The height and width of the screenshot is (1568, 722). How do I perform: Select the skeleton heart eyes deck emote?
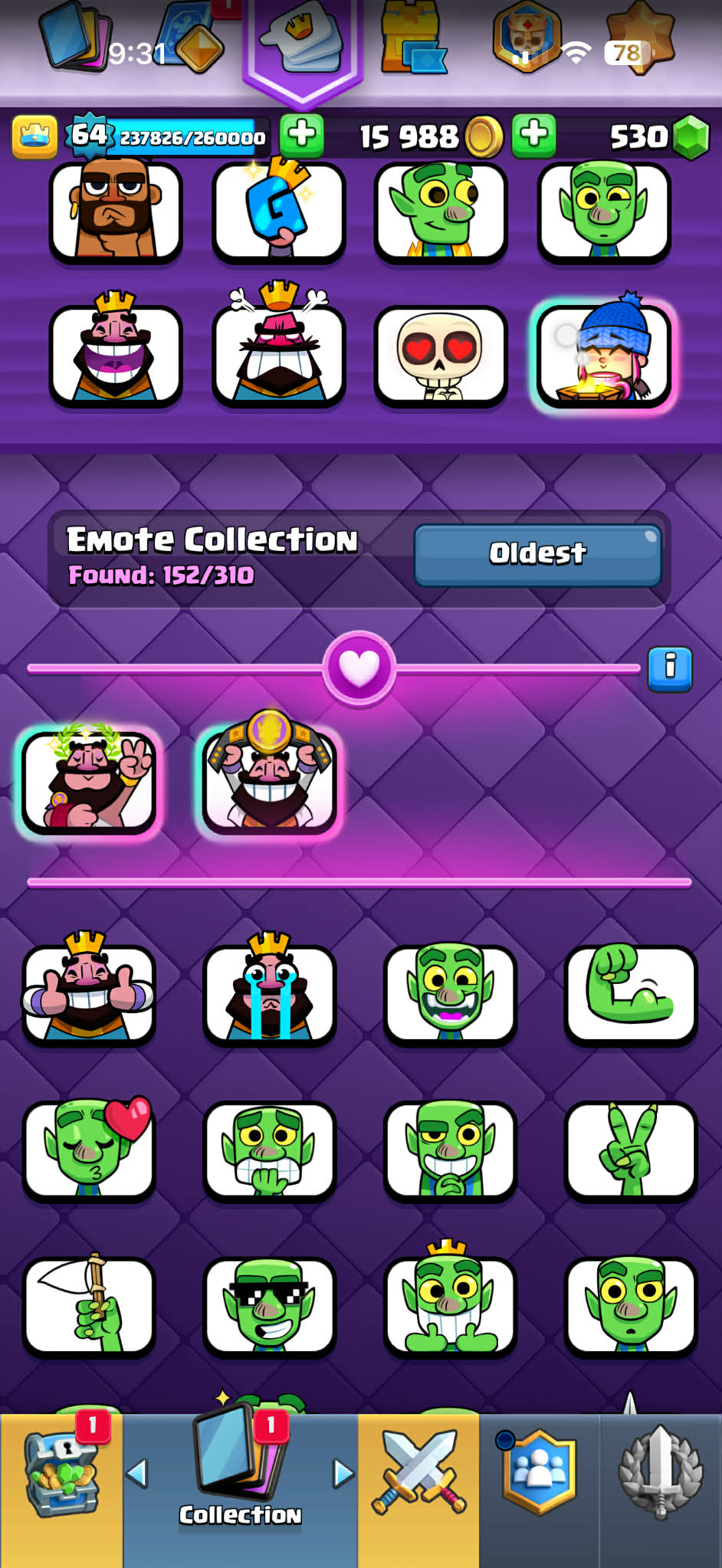pos(440,356)
